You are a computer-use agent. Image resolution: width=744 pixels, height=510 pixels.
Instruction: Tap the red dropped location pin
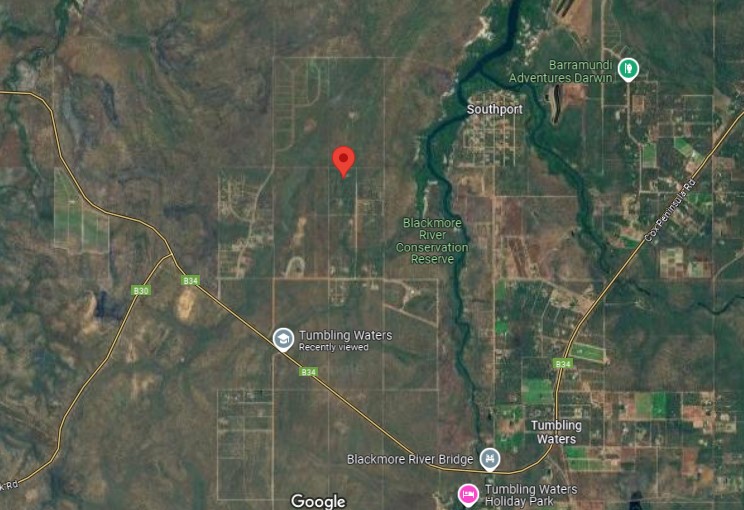(343, 160)
